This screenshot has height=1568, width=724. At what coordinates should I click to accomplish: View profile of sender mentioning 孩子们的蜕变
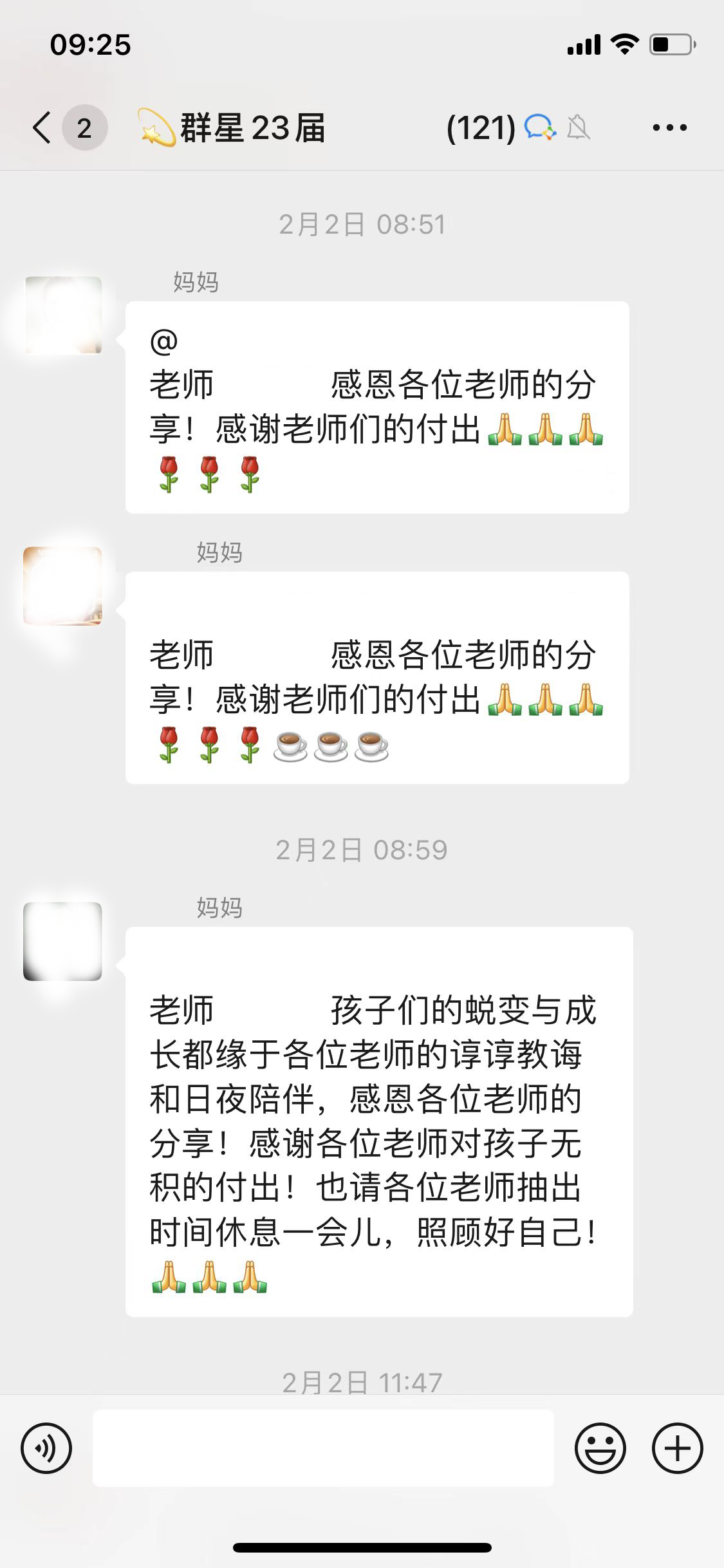(x=63, y=941)
